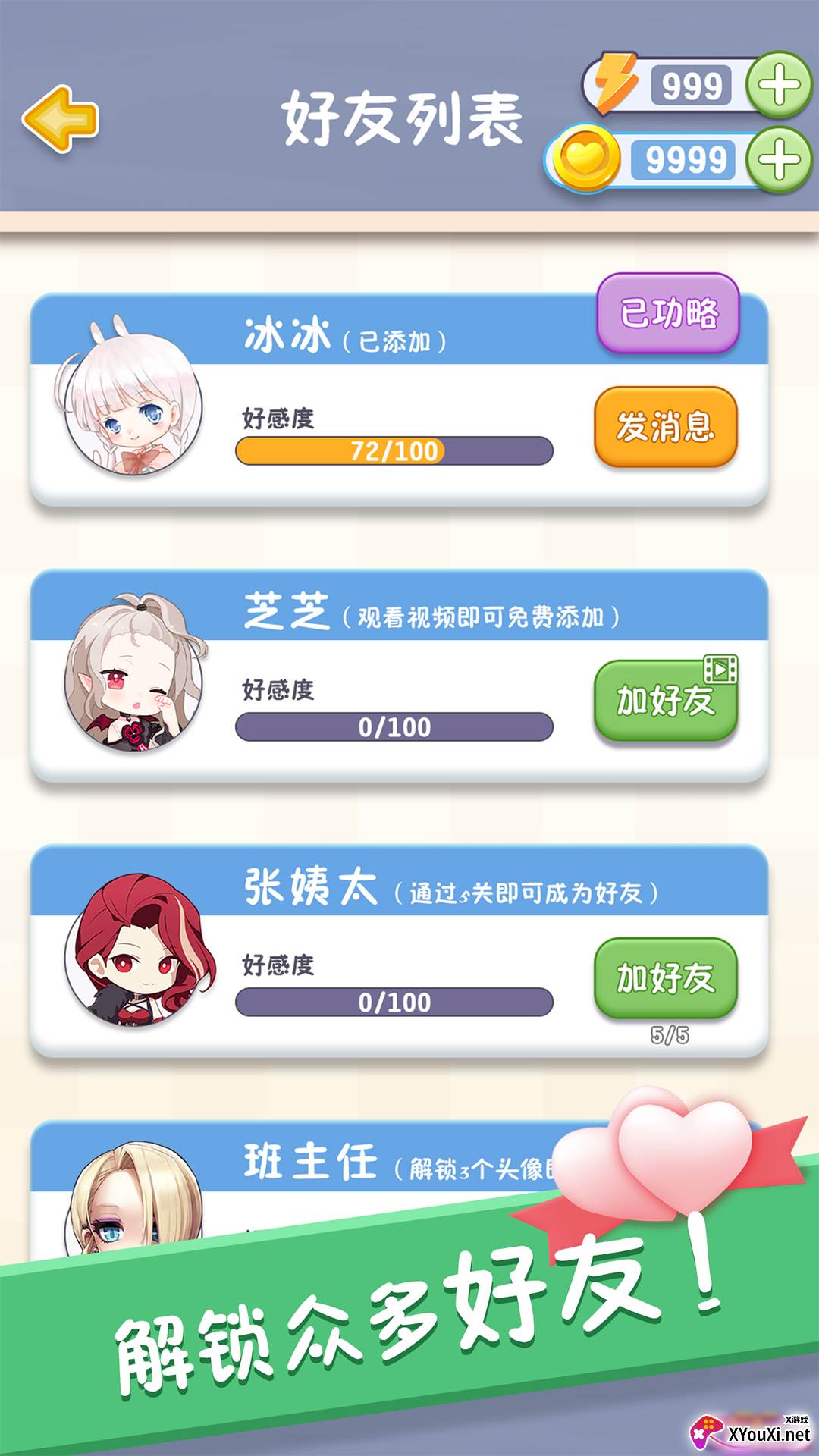Add 芝芝 as a friend via video
This screenshot has height=1456, width=819.
(666, 700)
